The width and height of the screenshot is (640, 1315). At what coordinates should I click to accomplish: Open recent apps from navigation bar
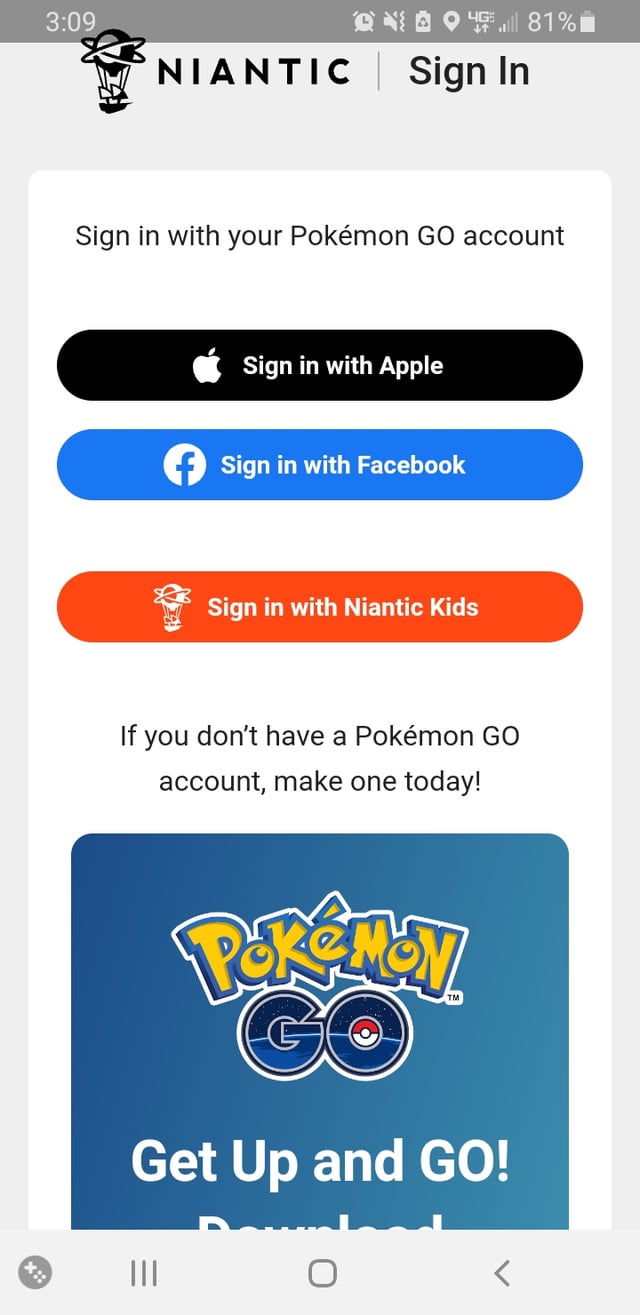click(144, 1272)
